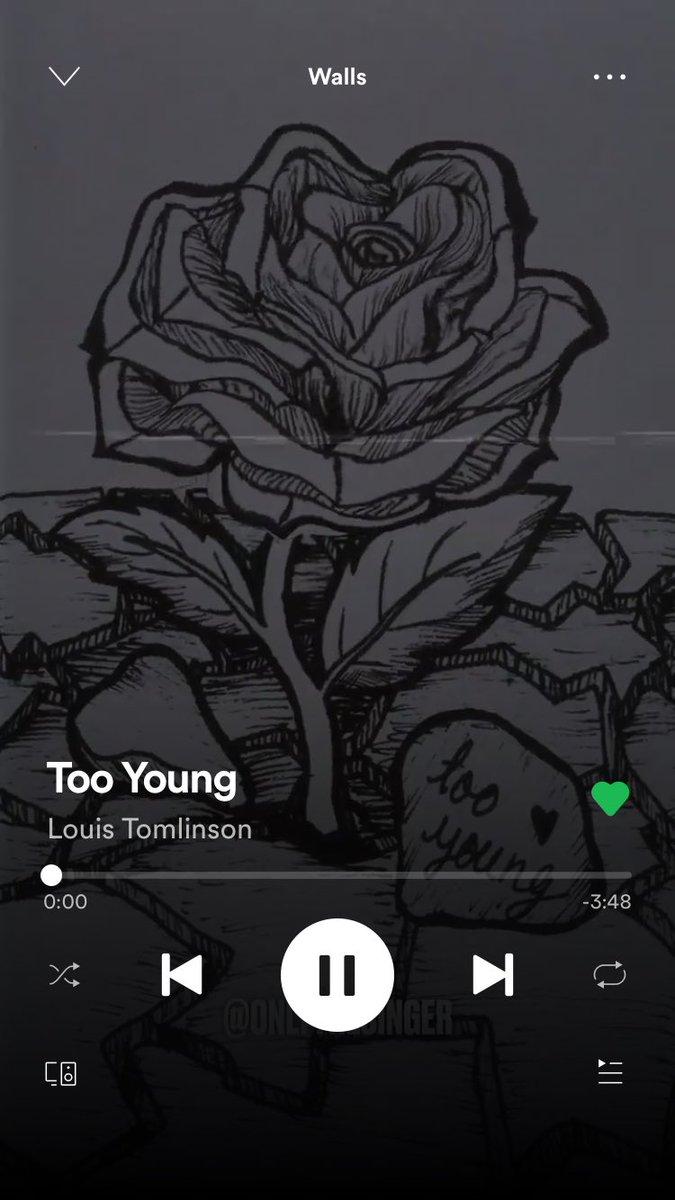Open the three-dot overflow menu
The image size is (675, 1200).
click(609, 76)
